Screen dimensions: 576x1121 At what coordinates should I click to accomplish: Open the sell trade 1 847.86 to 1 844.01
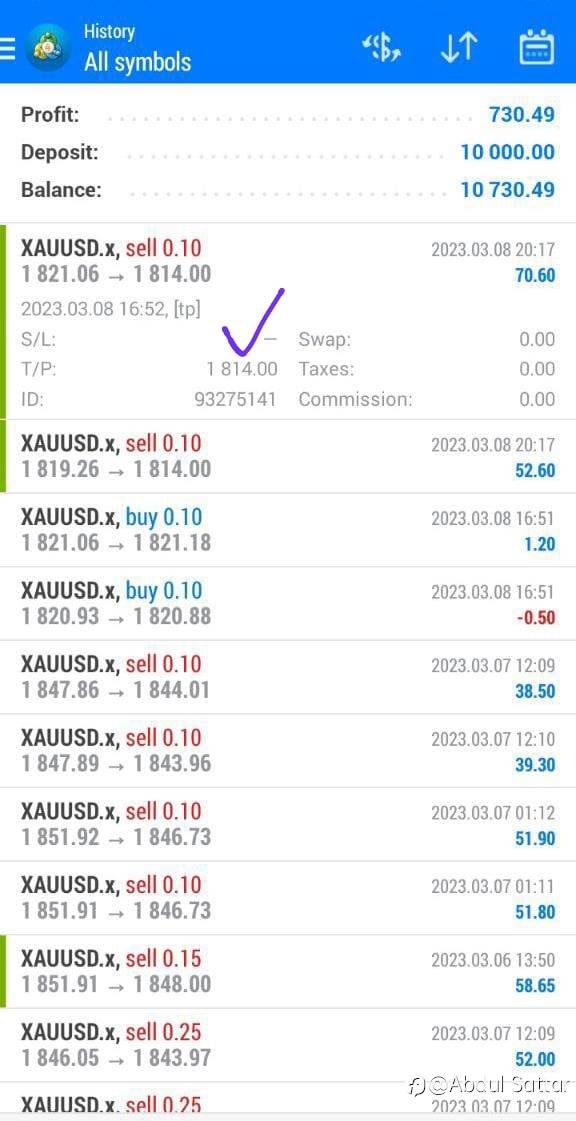click(288, 677)
